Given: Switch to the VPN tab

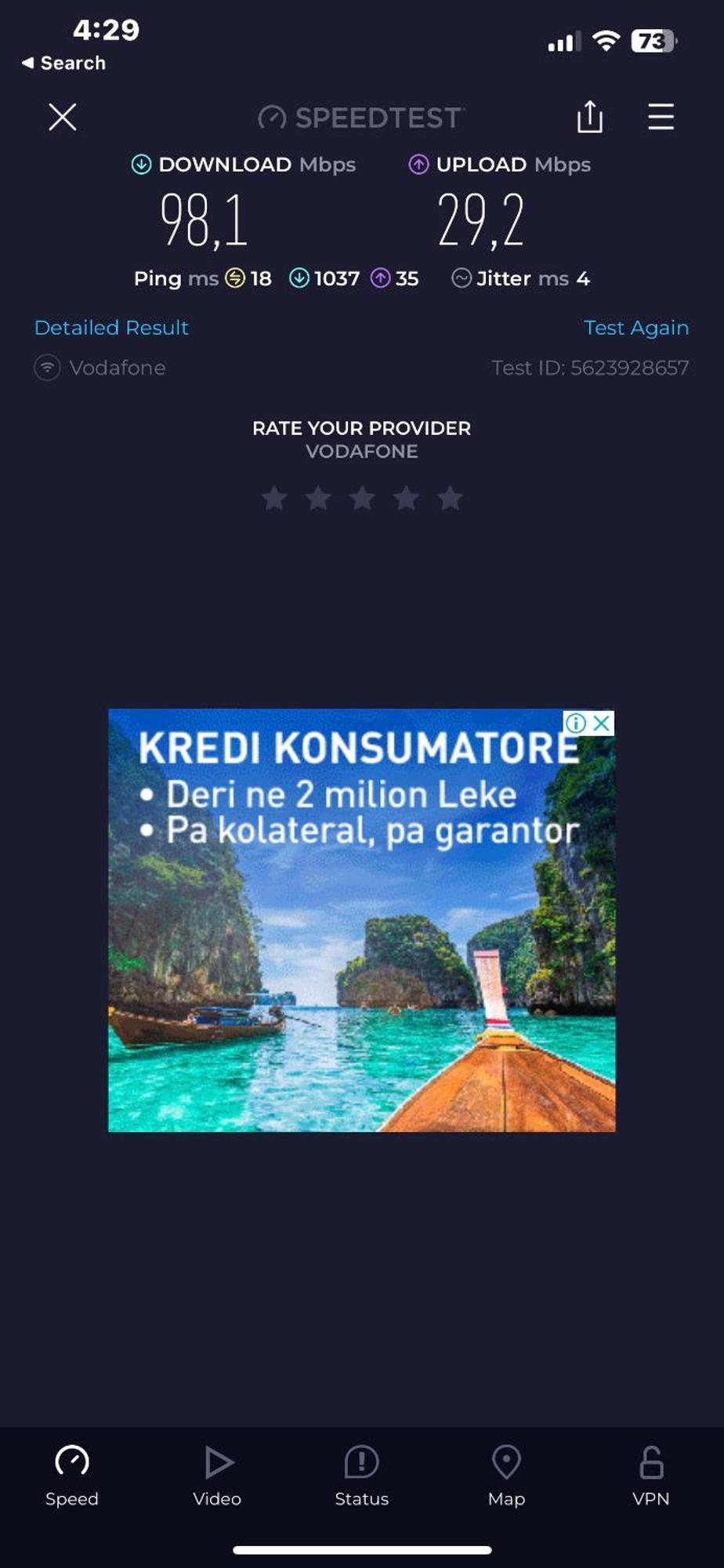Looking at the screenshot, I should (x=651, y=1476).
